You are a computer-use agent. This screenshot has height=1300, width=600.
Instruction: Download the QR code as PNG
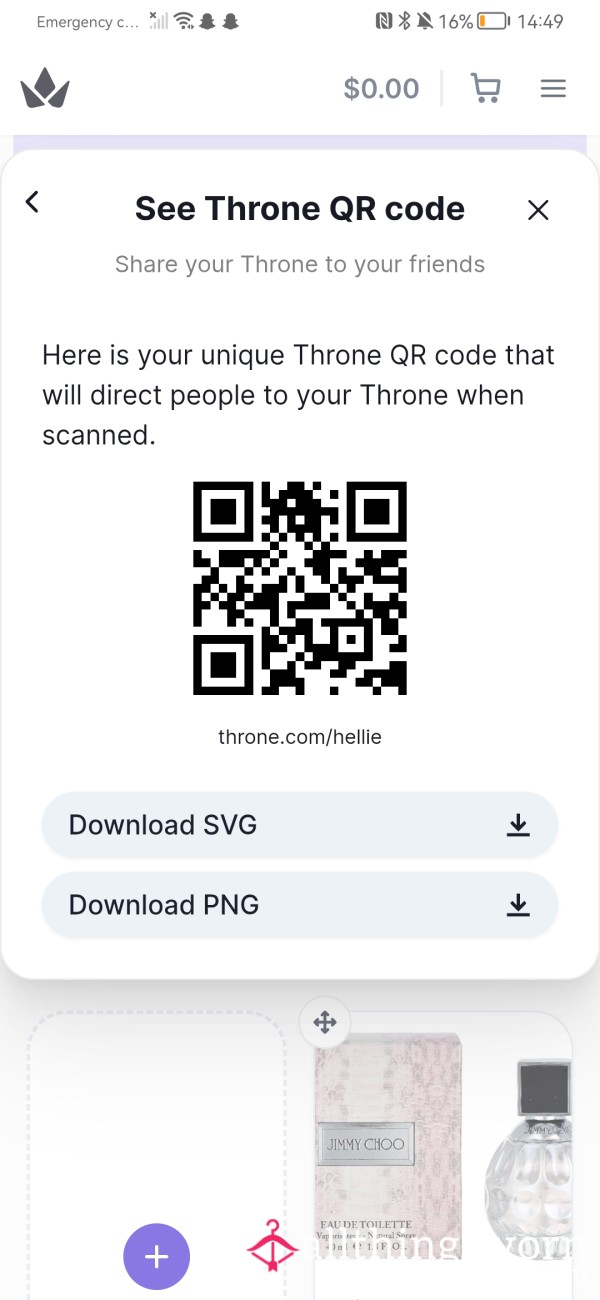click(x=299, y=905)
